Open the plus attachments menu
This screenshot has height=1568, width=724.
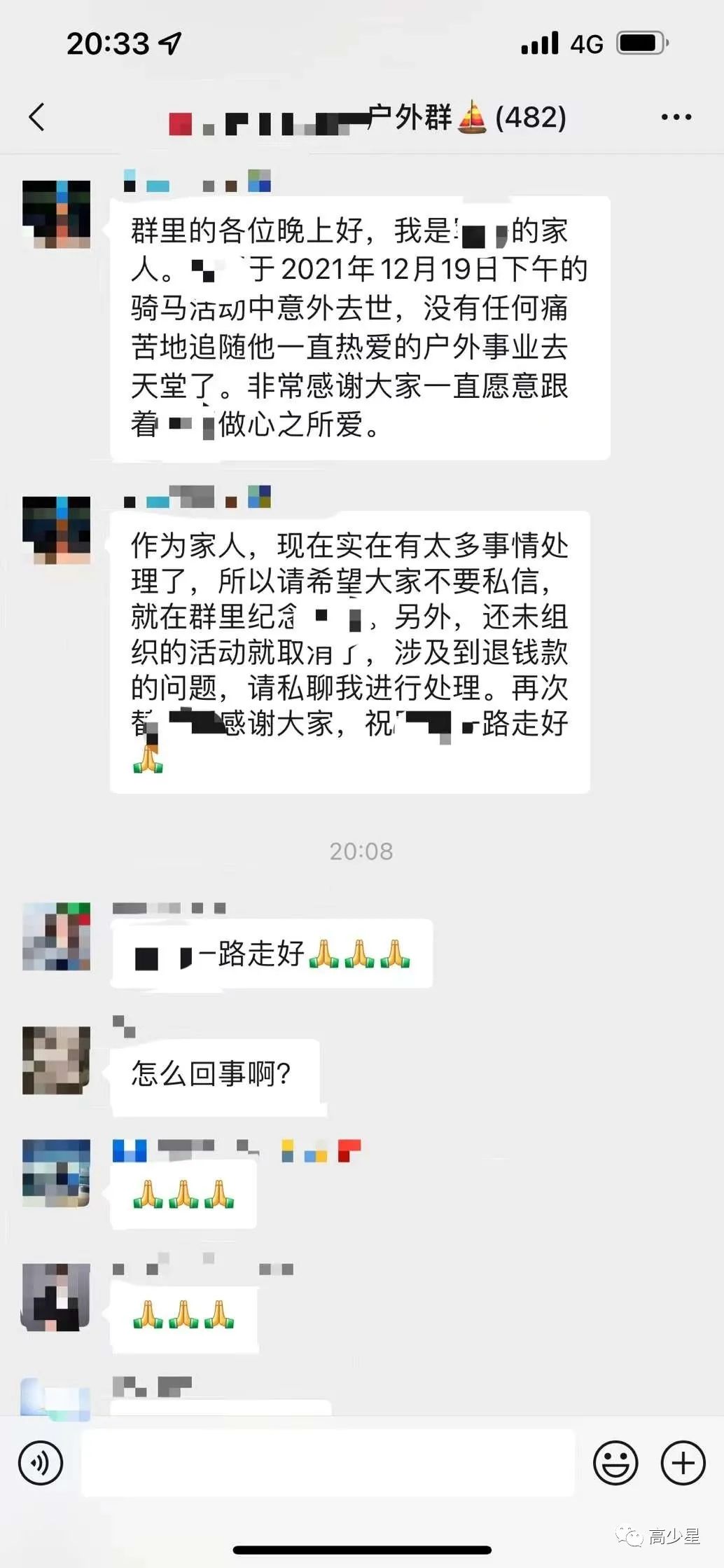point(683,1463)
